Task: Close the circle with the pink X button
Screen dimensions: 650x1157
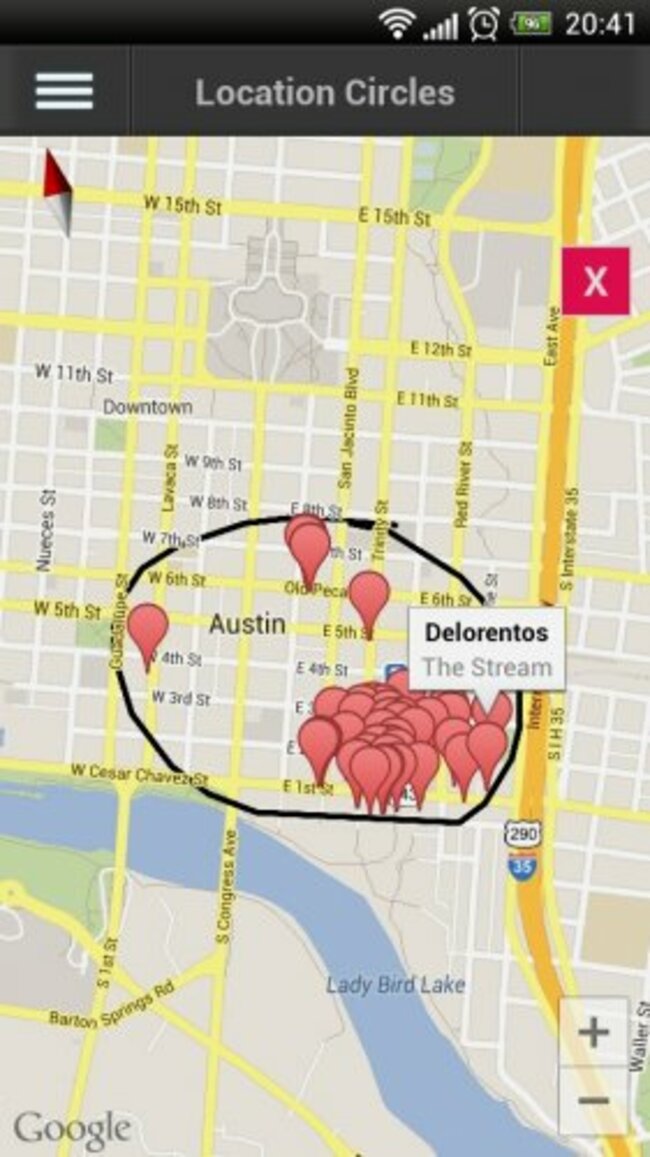Action: pyautogui.click(x=595, y=281)
